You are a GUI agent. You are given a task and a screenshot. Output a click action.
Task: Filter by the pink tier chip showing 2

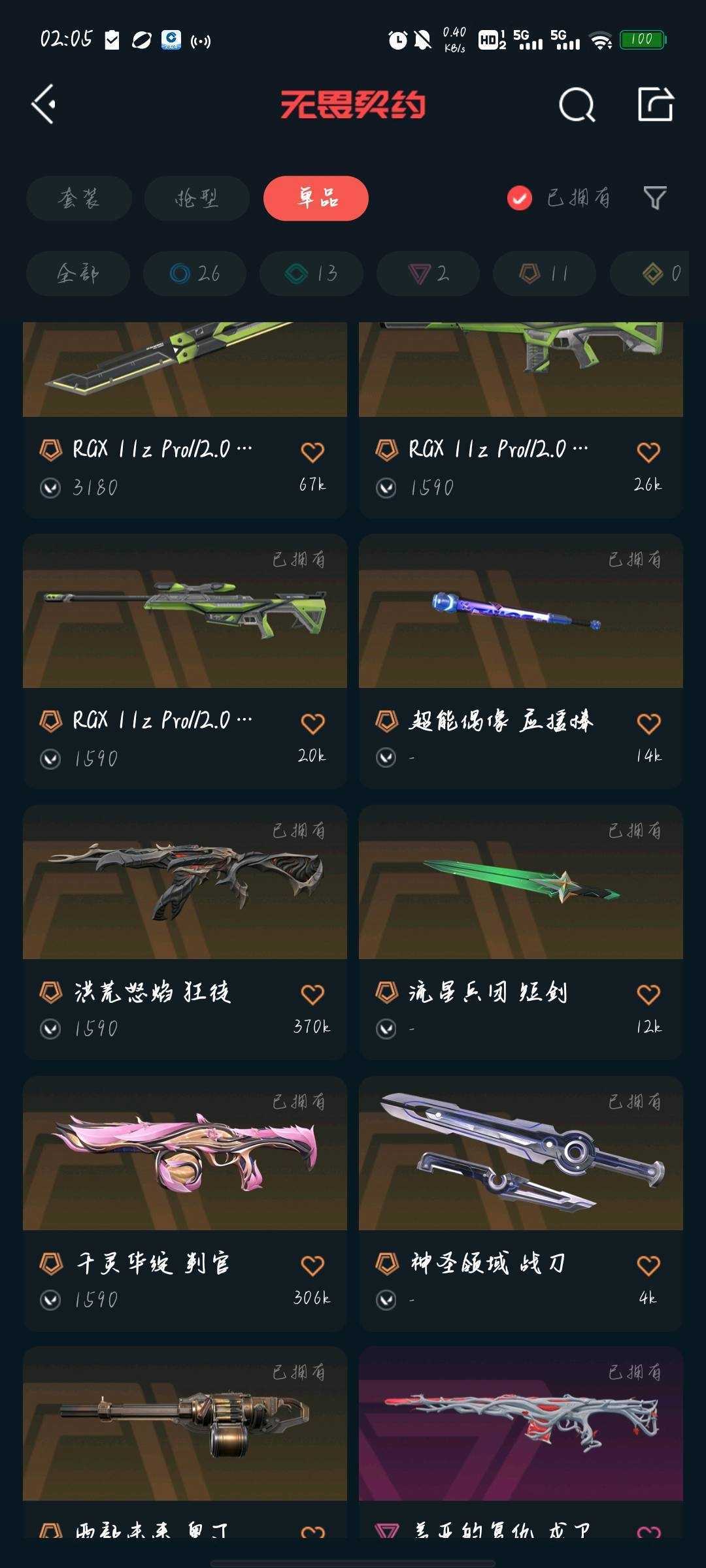tap(428, 273)
